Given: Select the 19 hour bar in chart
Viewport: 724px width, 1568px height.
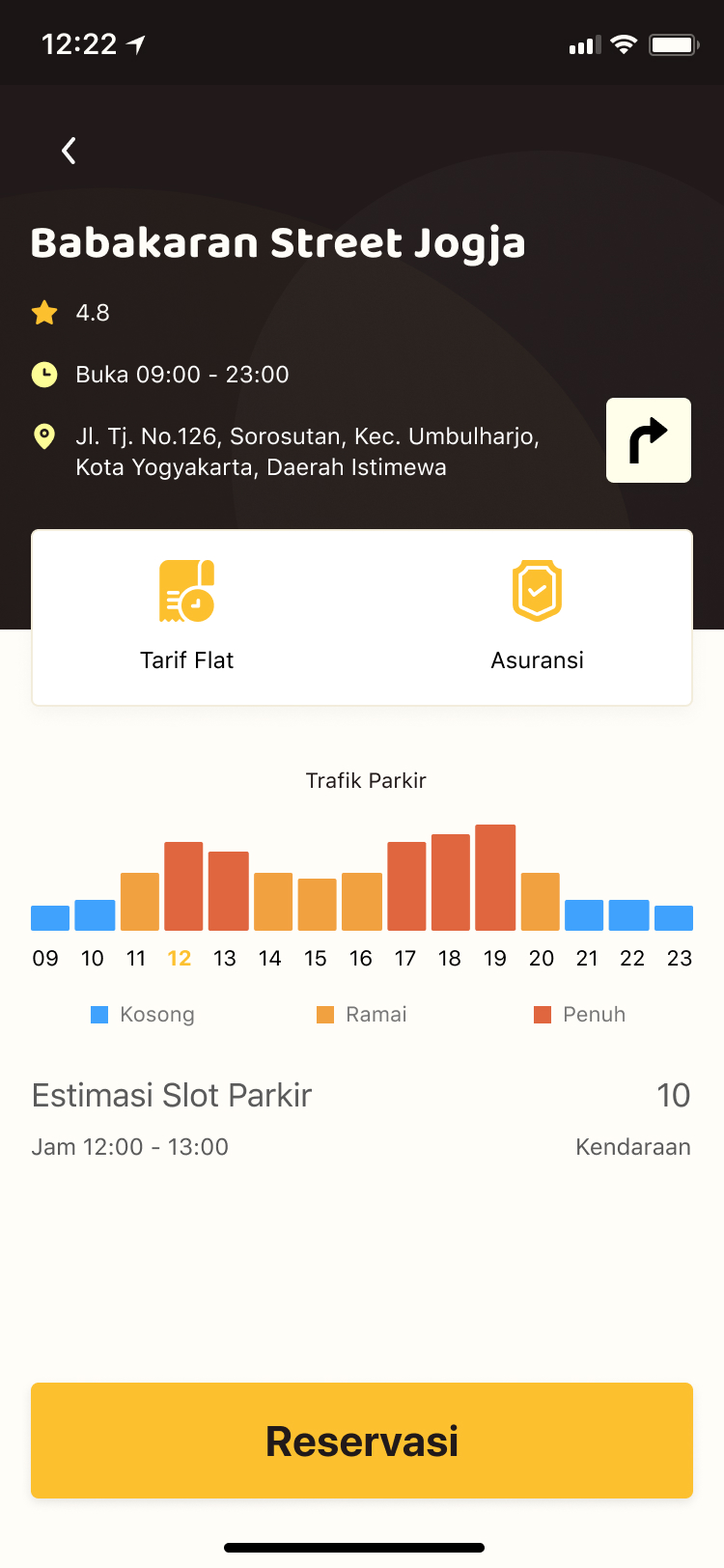Looking at the screenshot, I should click(x=495, y=878).
